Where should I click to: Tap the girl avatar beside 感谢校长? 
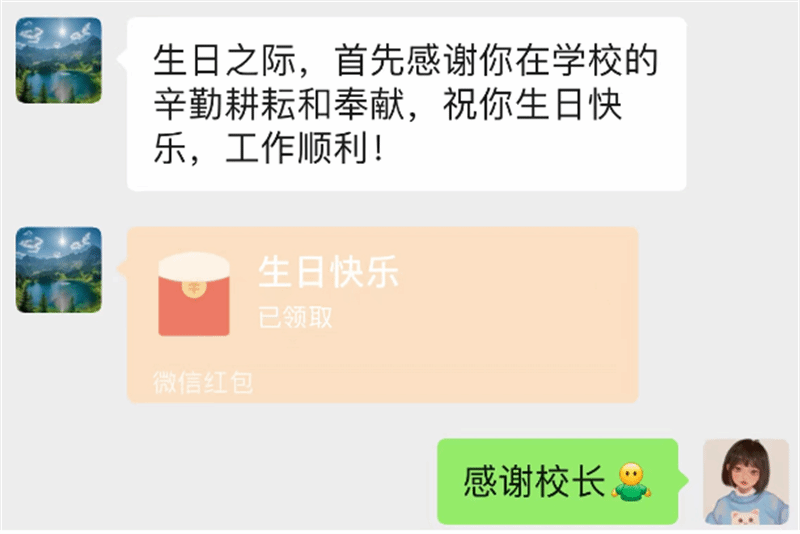click(739, 481)
